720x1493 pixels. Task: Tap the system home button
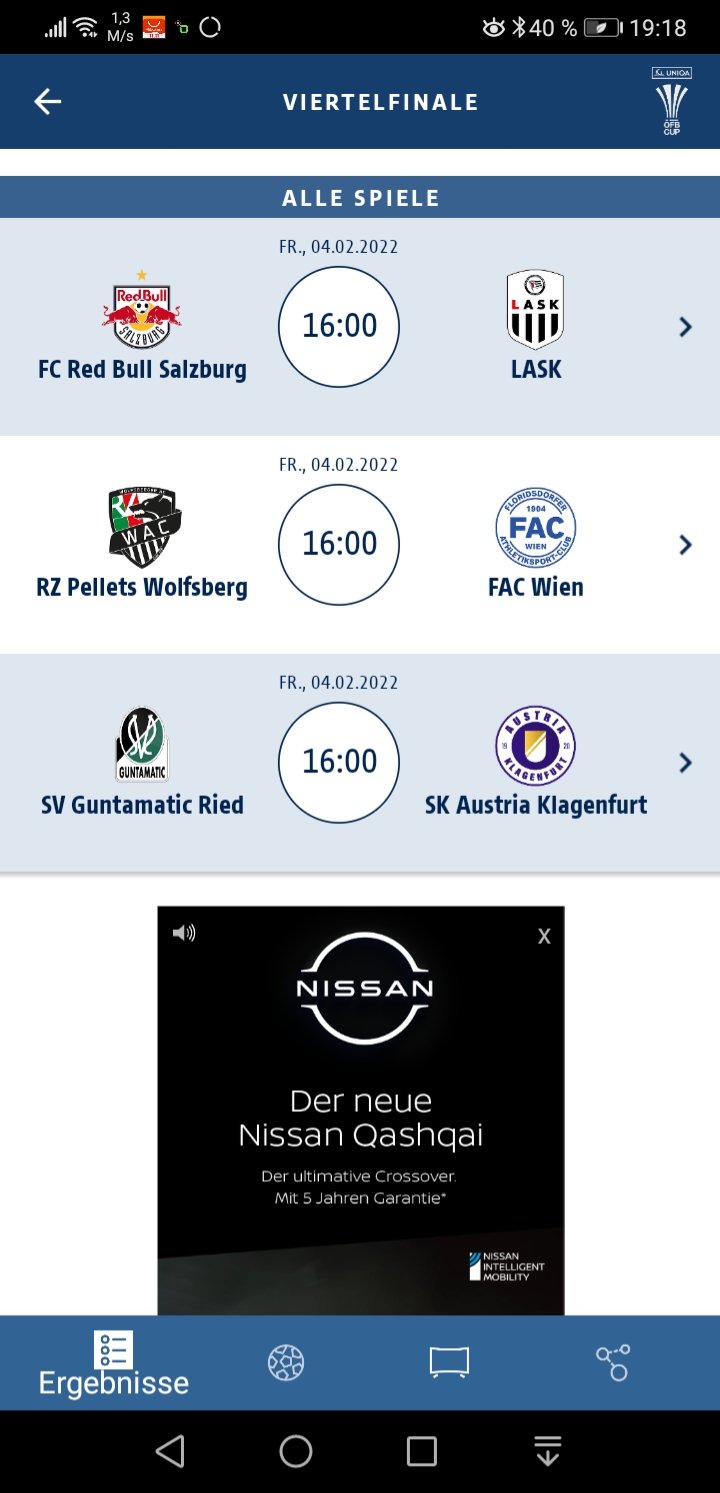pos(296,1451)
